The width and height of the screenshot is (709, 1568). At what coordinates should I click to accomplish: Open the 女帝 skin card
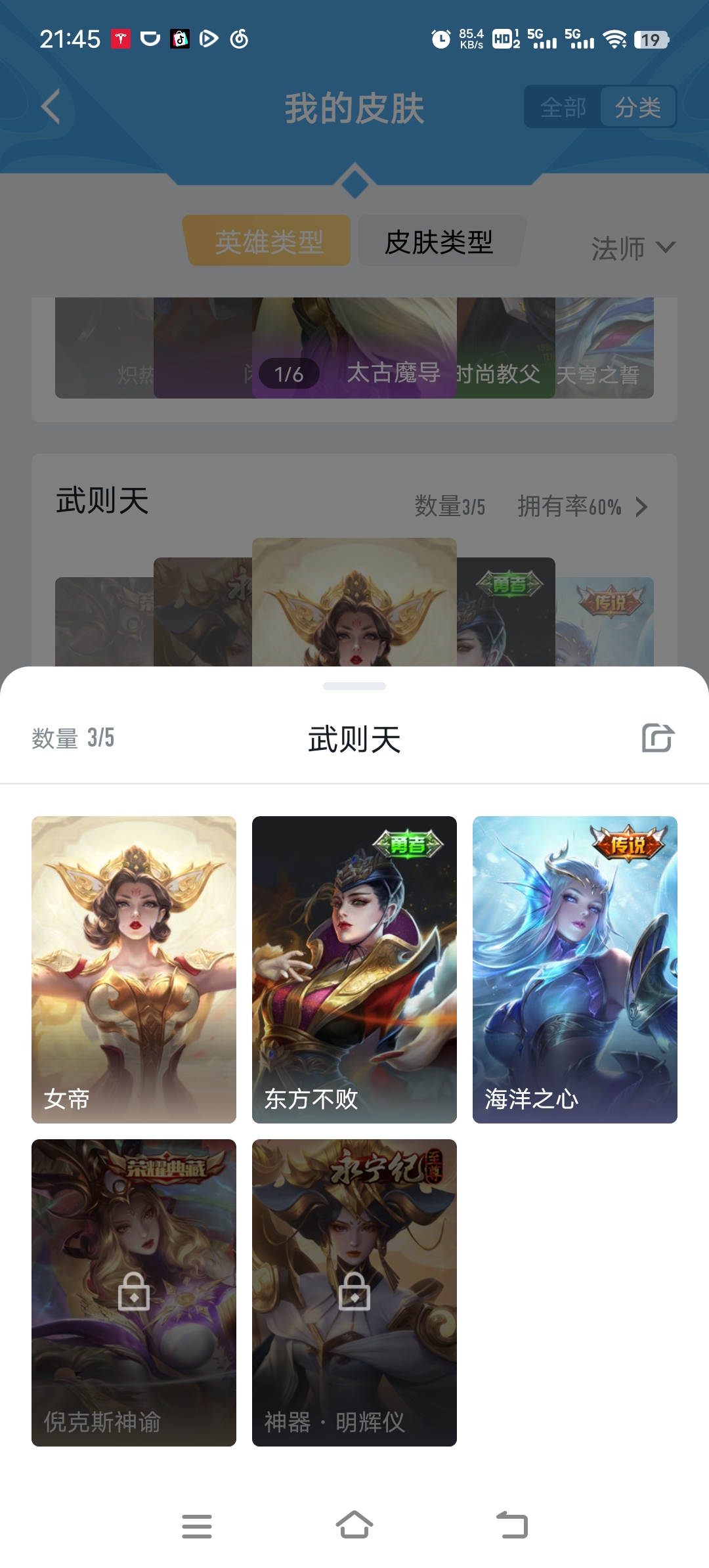coord(134,969)
